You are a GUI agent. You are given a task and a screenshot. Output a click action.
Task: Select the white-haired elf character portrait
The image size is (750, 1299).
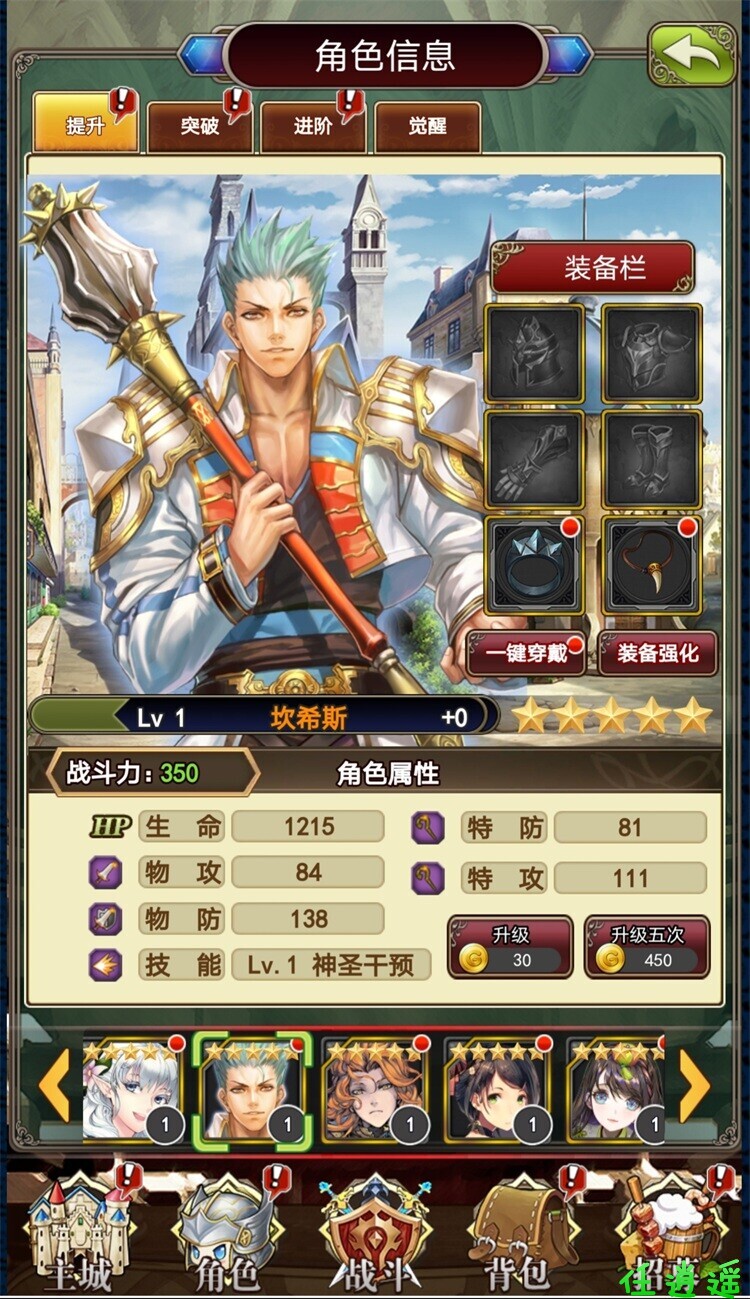click(x=132, y=1090)
